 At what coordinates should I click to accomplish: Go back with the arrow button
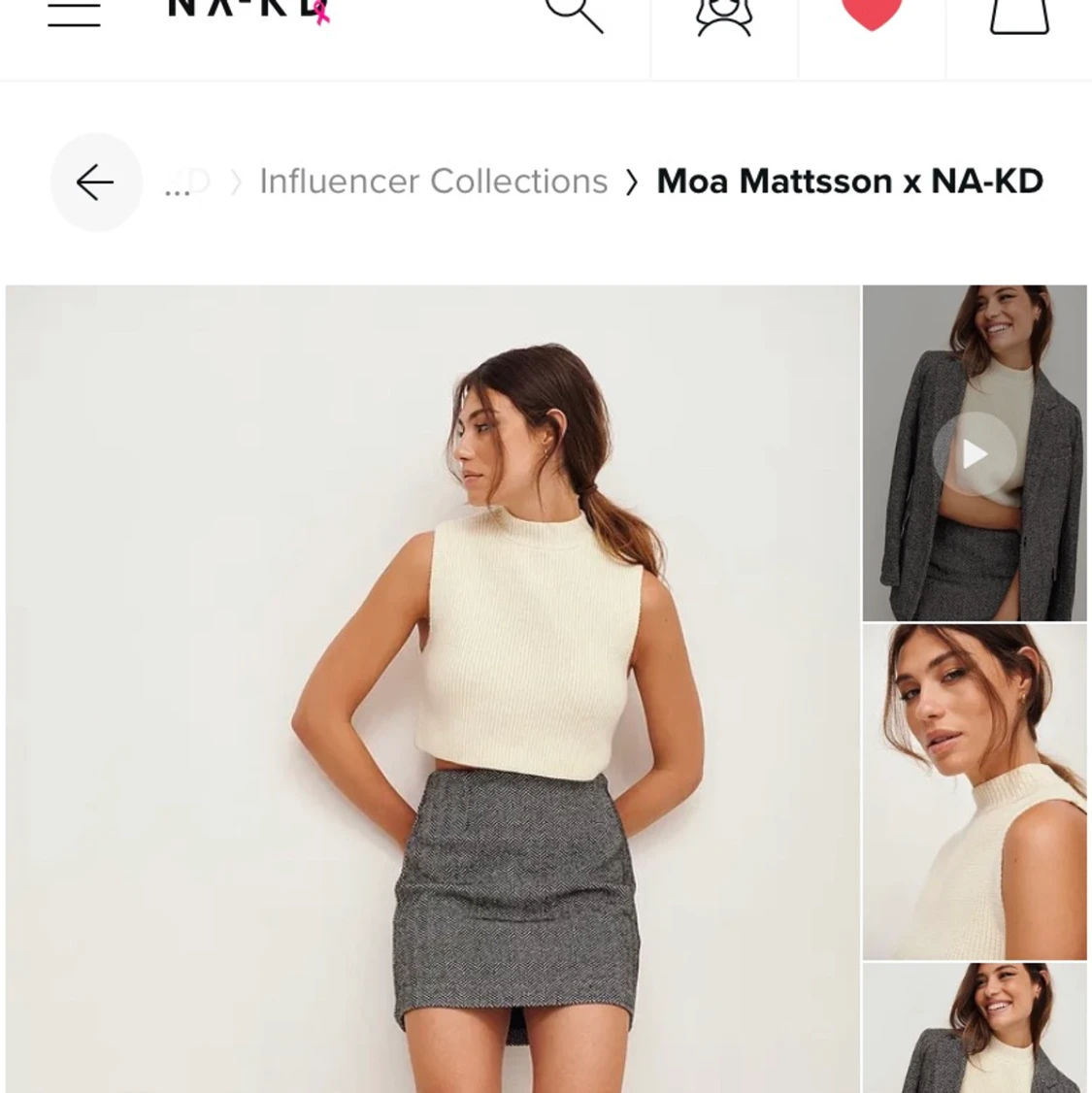[95, 182]
